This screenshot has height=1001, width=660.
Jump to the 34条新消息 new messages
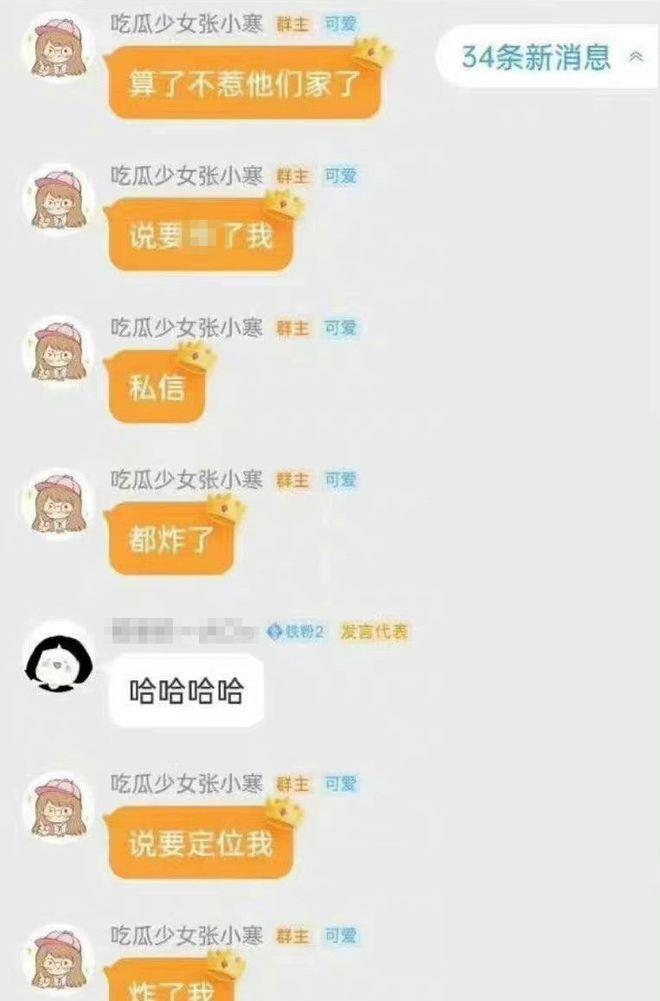[550, 57]
